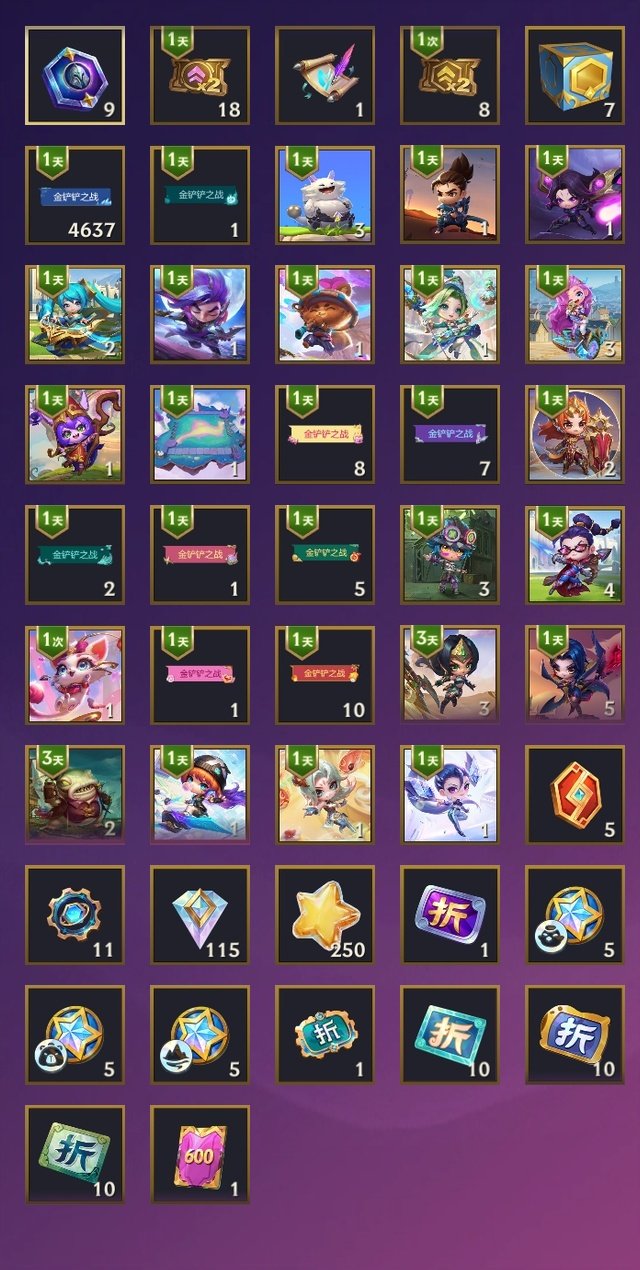Tap the green frog creature item marked 3天
The image size is (640, 1270).
(75, 795)
